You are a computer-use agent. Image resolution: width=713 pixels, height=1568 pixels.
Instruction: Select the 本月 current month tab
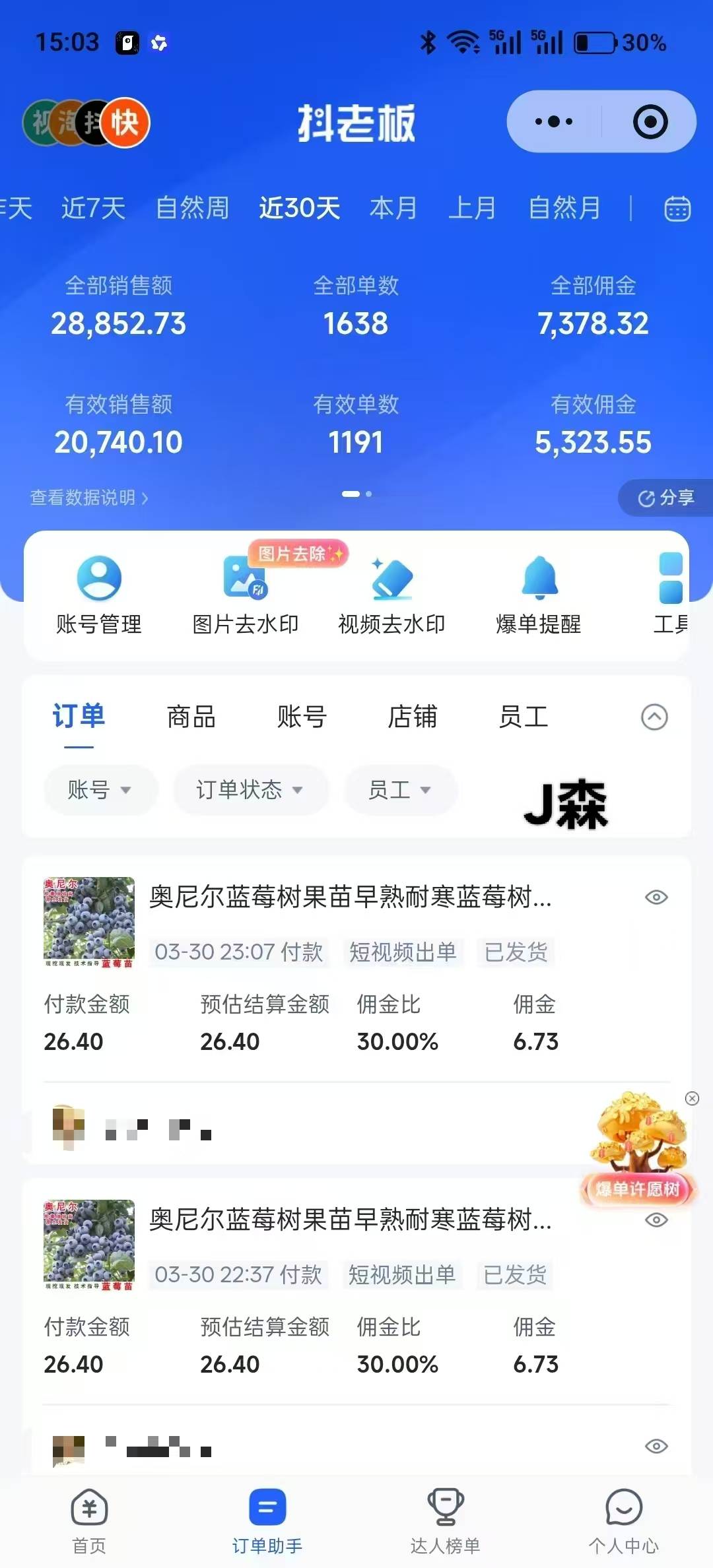click(x=392, y=208)
